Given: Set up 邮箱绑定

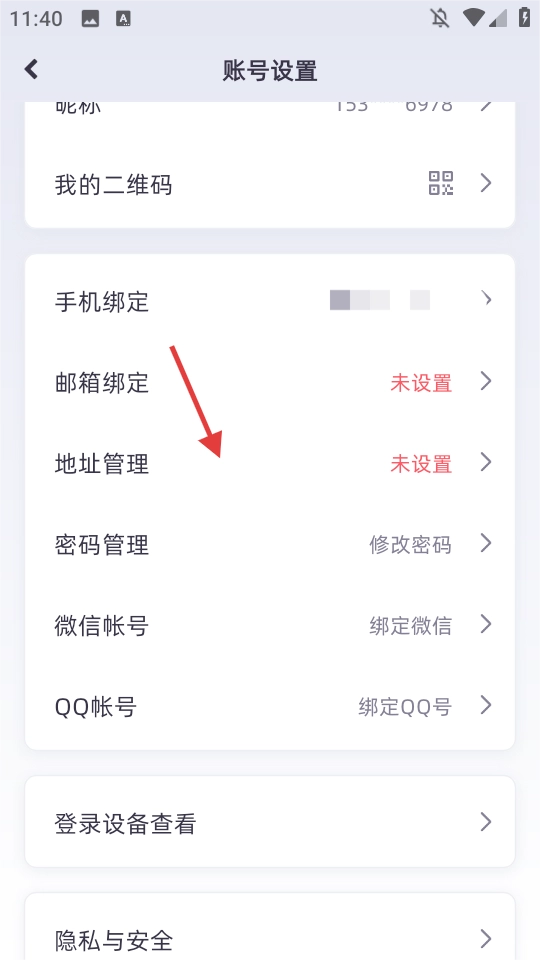Looking at the screenshot, I should 270,383.
